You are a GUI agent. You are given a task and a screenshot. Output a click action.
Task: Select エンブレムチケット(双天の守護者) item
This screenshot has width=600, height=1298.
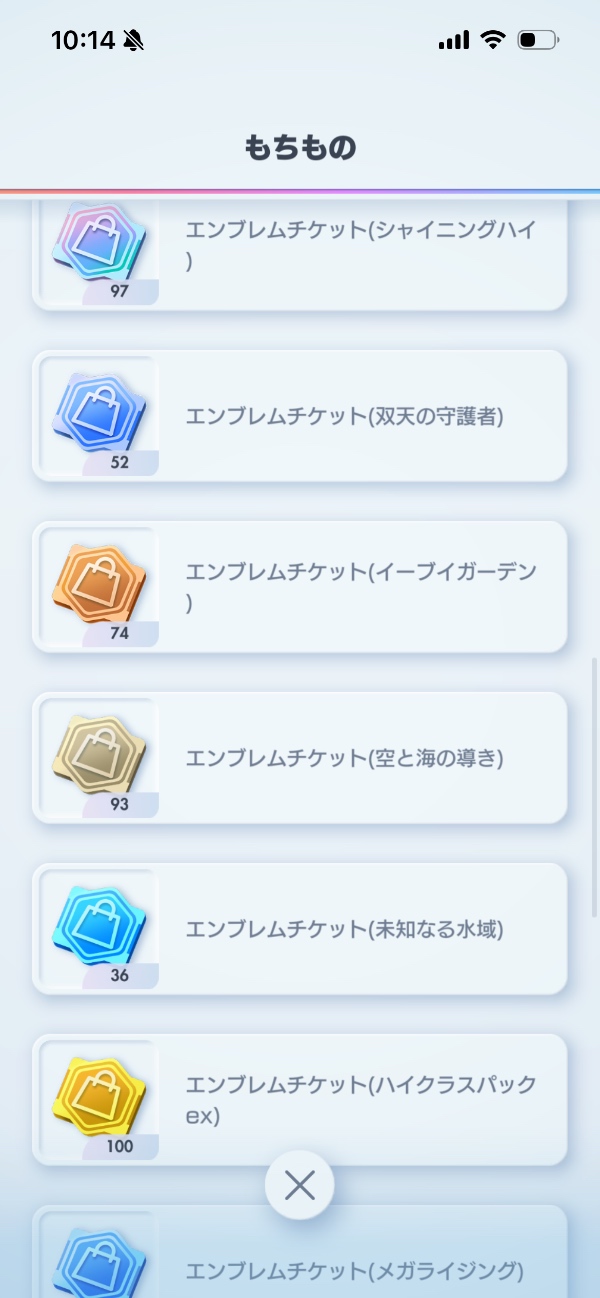click(x=300, y=416)
